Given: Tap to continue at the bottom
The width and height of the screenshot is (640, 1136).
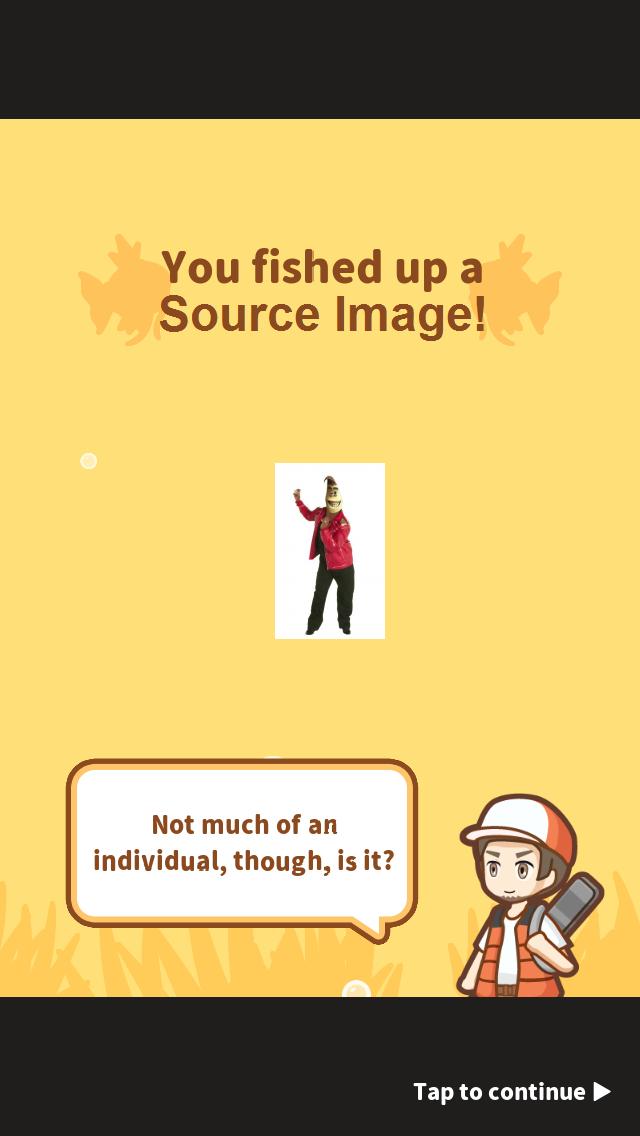Looking at the screenshot, I should click(511, 1091).
